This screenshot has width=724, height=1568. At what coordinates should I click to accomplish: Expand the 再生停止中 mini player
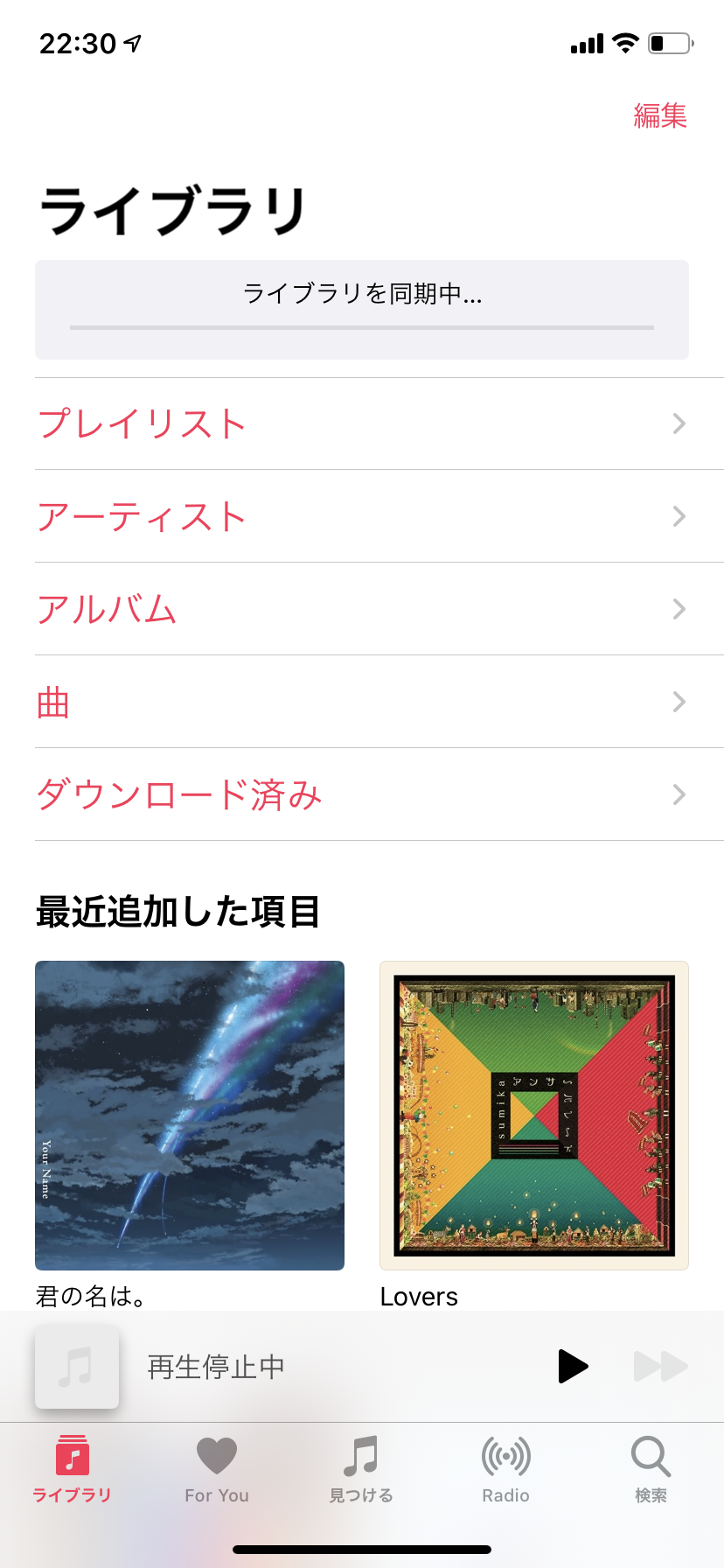click(262, 1366)
